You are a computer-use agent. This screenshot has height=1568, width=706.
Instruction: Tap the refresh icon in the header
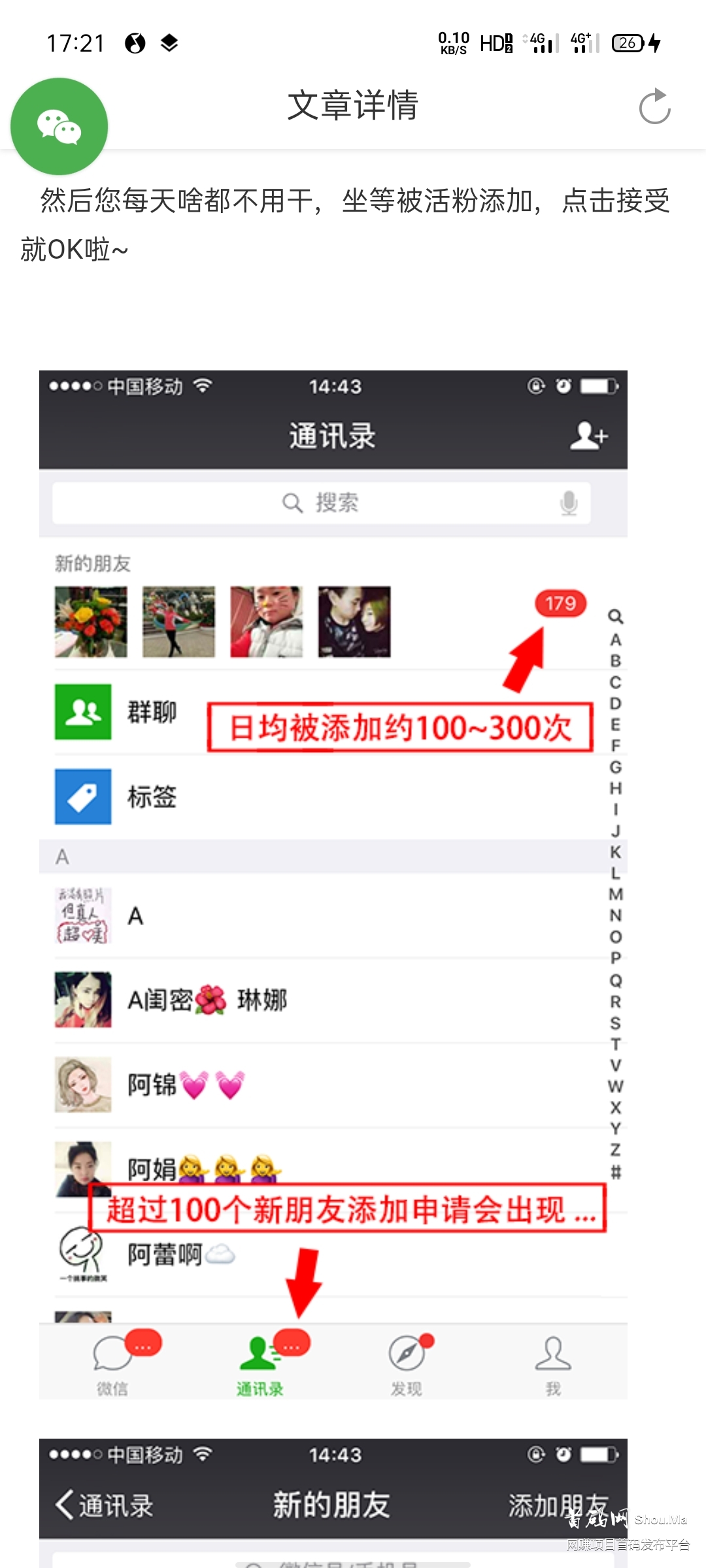tap(654, 106)
